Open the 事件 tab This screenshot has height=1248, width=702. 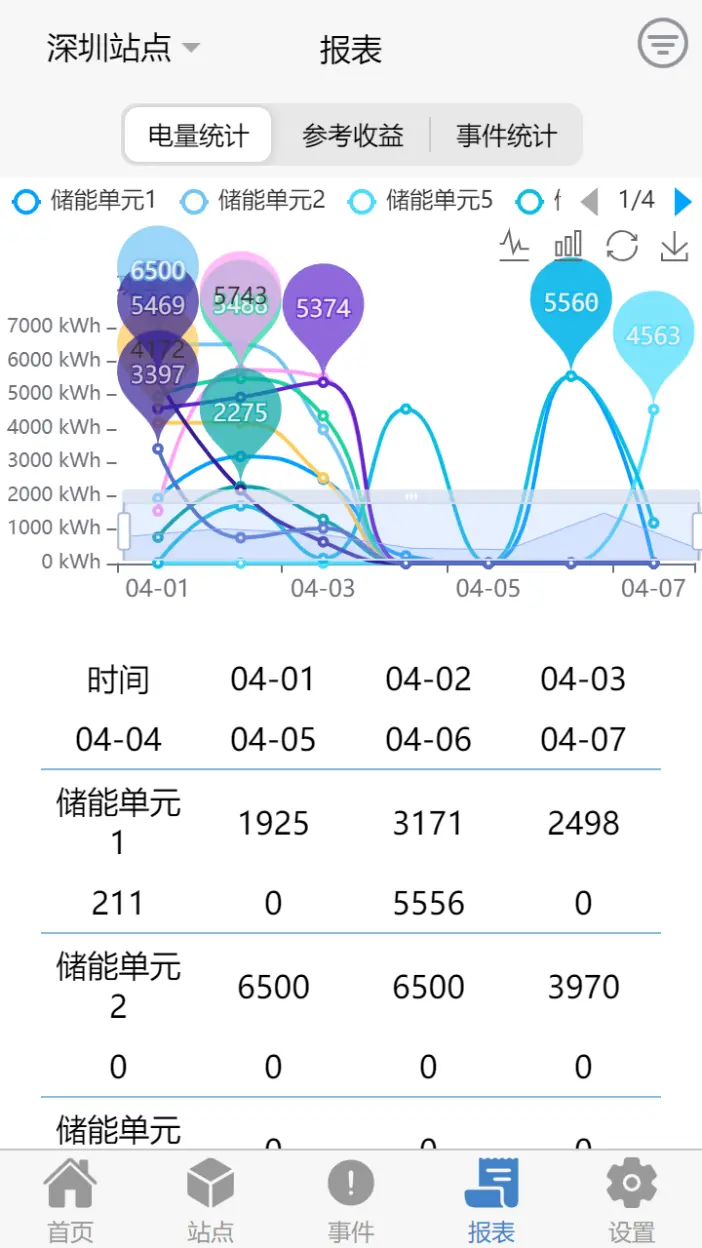tap(351, 1200)
